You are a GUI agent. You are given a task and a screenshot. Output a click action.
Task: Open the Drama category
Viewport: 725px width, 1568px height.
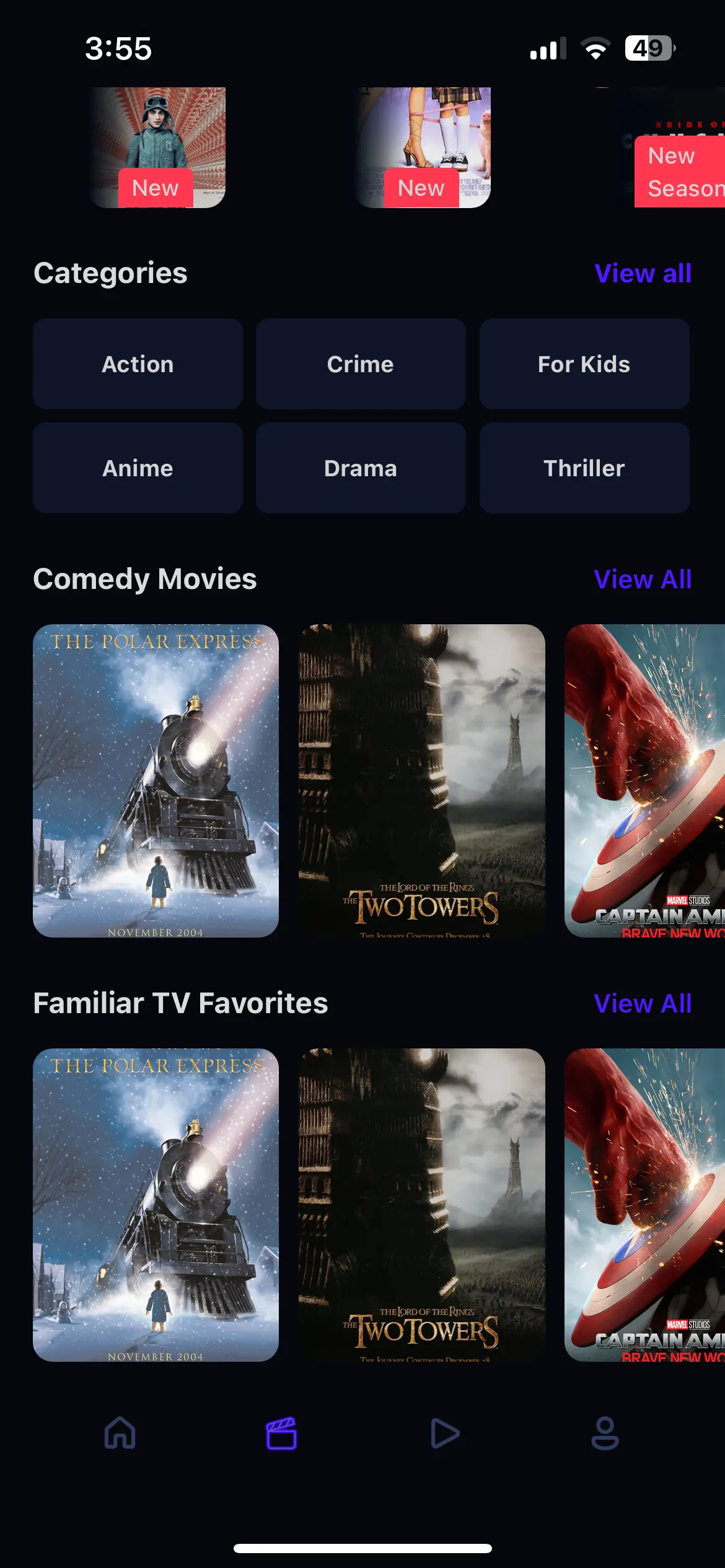click(361, 468)
